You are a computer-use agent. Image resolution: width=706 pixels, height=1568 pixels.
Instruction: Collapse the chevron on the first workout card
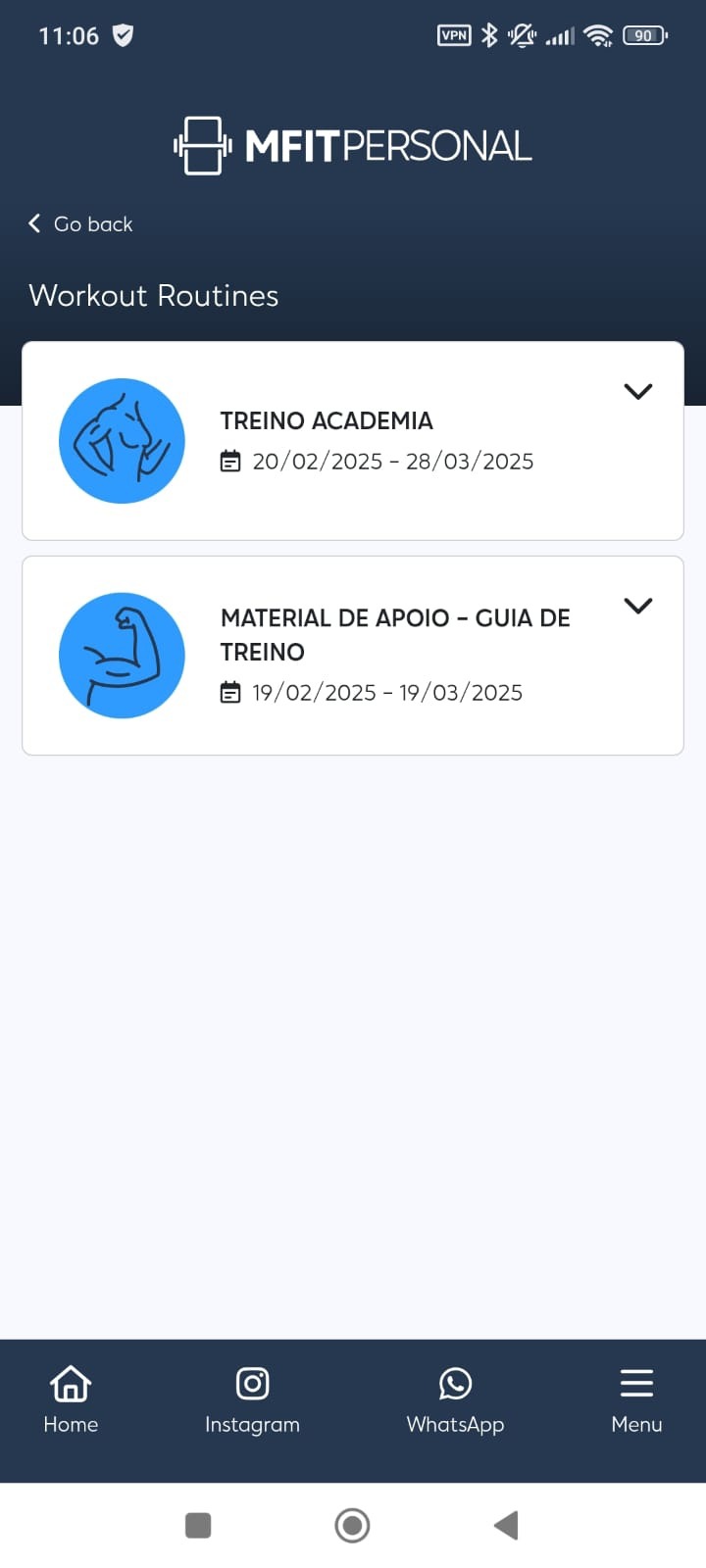point(638,391)
